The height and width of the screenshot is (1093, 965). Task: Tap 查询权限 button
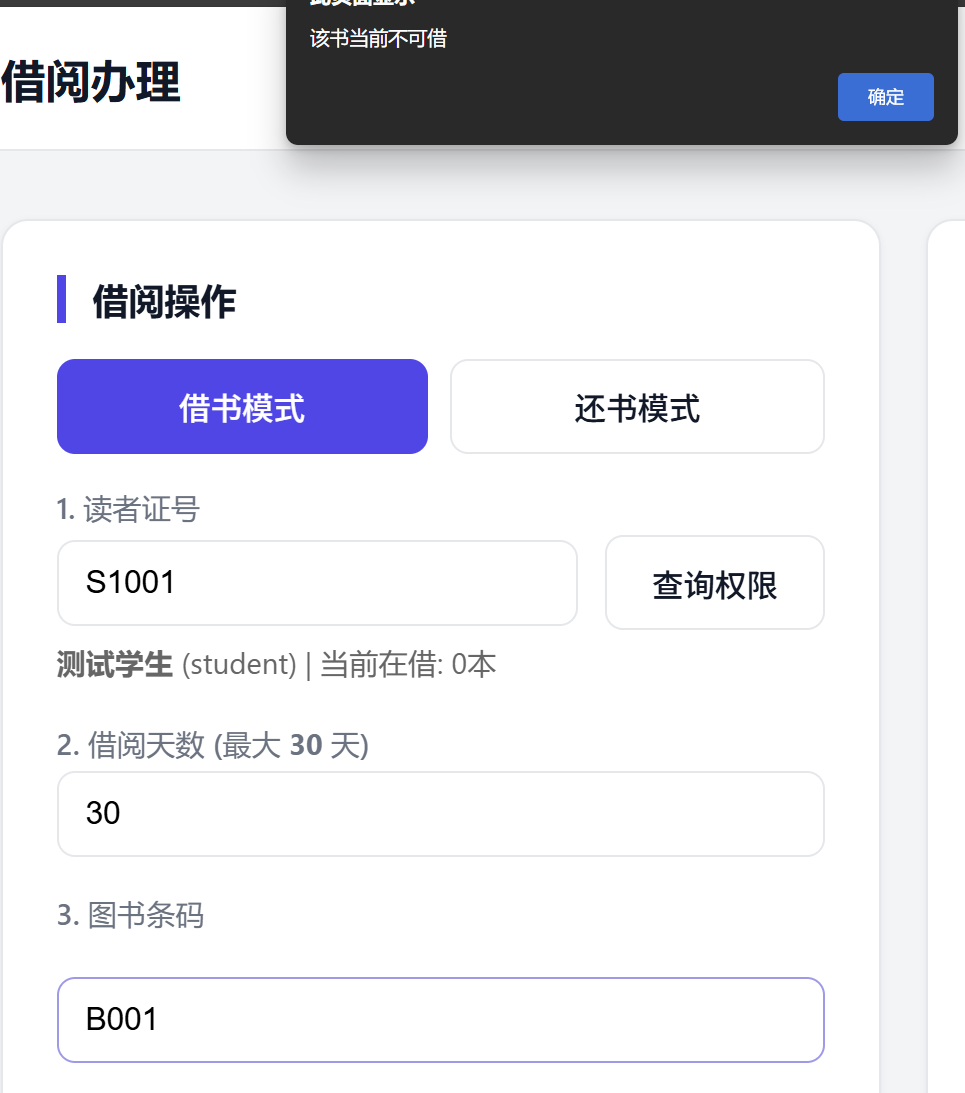click(x=714, y=584)
